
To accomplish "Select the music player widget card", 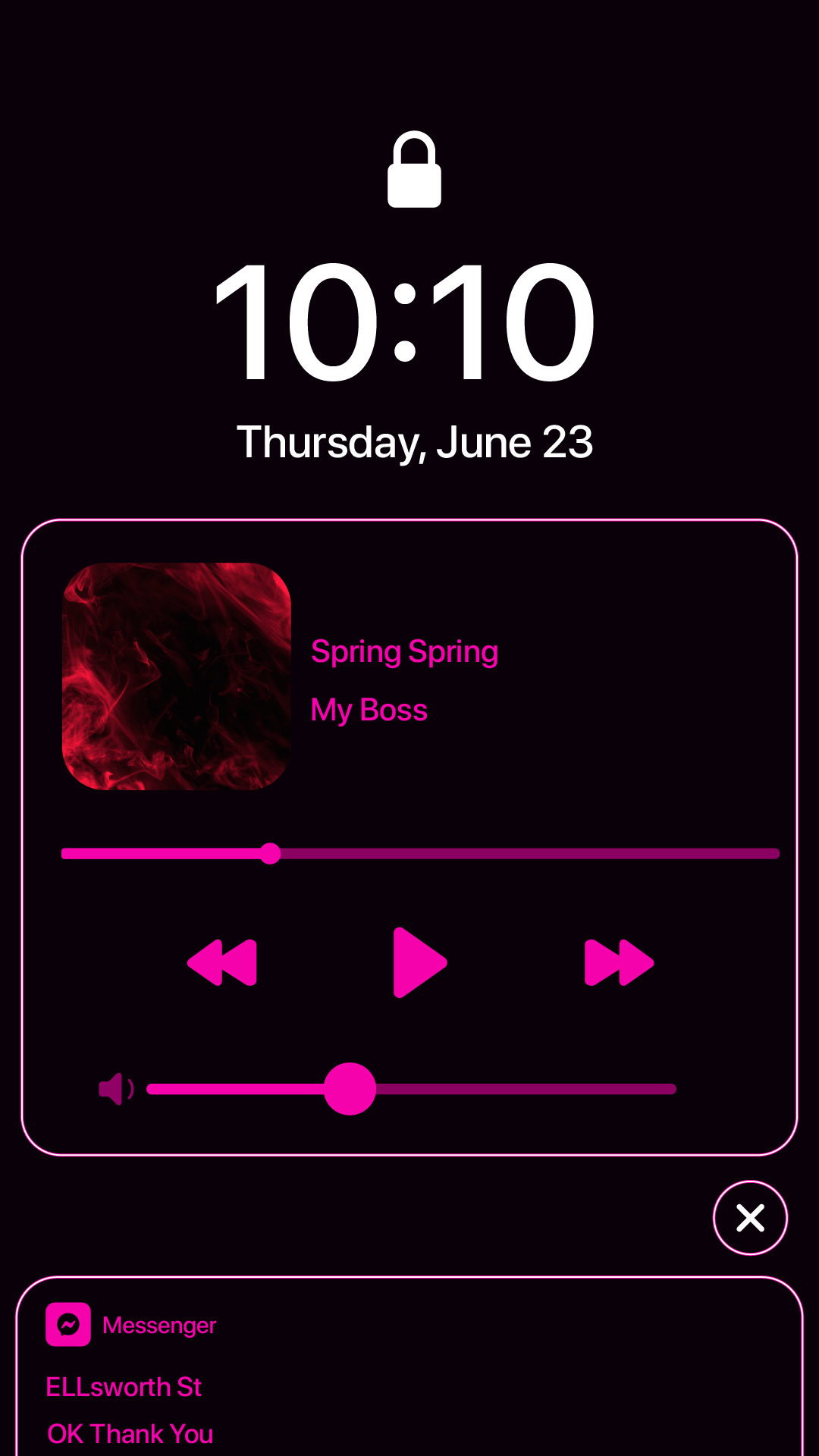I will pos(409,834).
